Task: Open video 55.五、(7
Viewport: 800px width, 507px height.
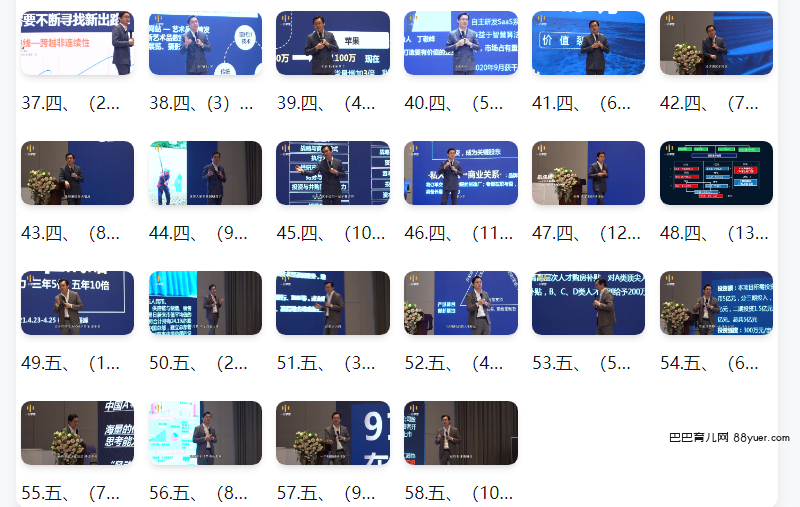Action: click(77, 433)
